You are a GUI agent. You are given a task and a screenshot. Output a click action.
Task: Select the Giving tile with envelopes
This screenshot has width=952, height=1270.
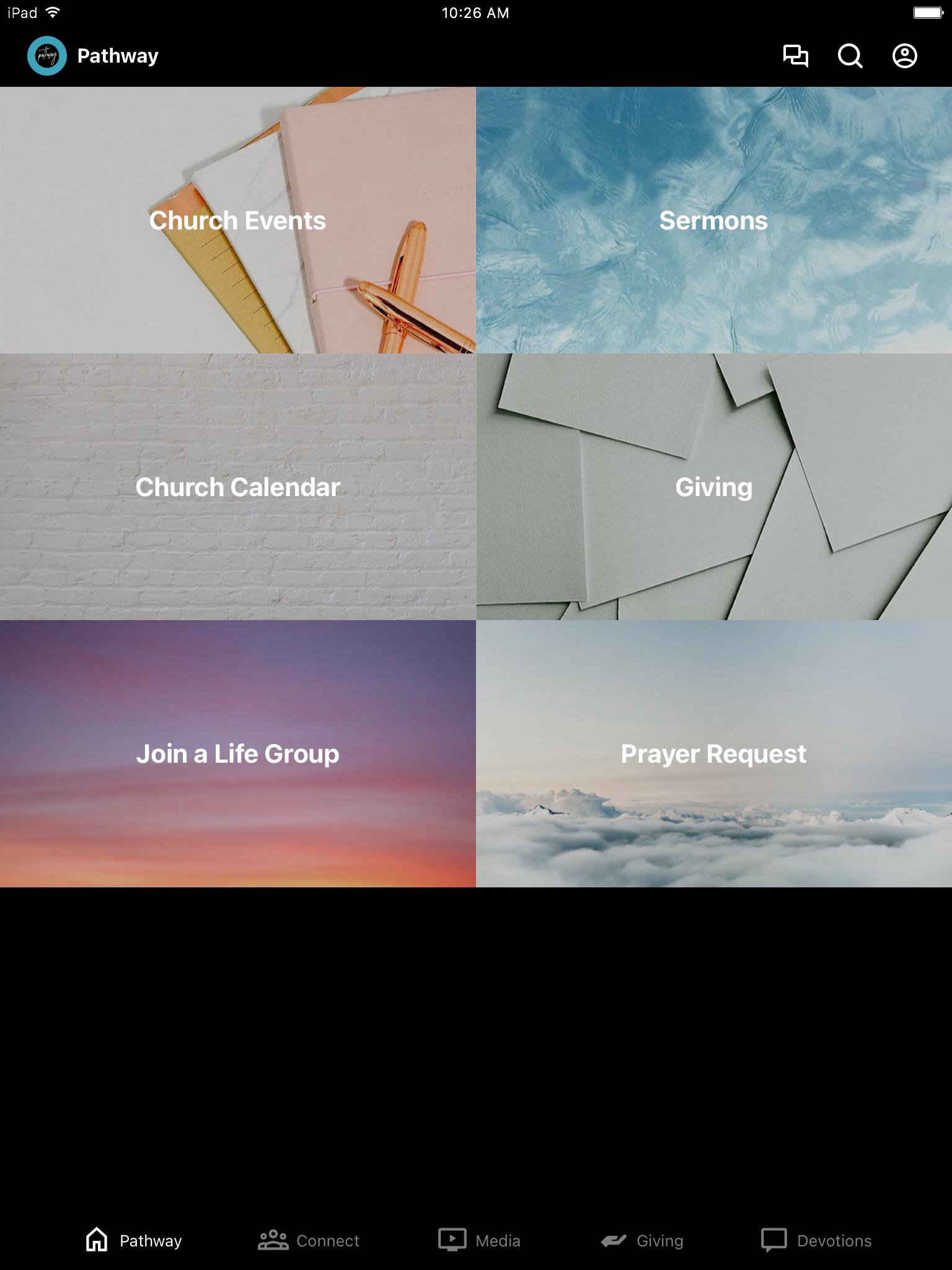713,487
